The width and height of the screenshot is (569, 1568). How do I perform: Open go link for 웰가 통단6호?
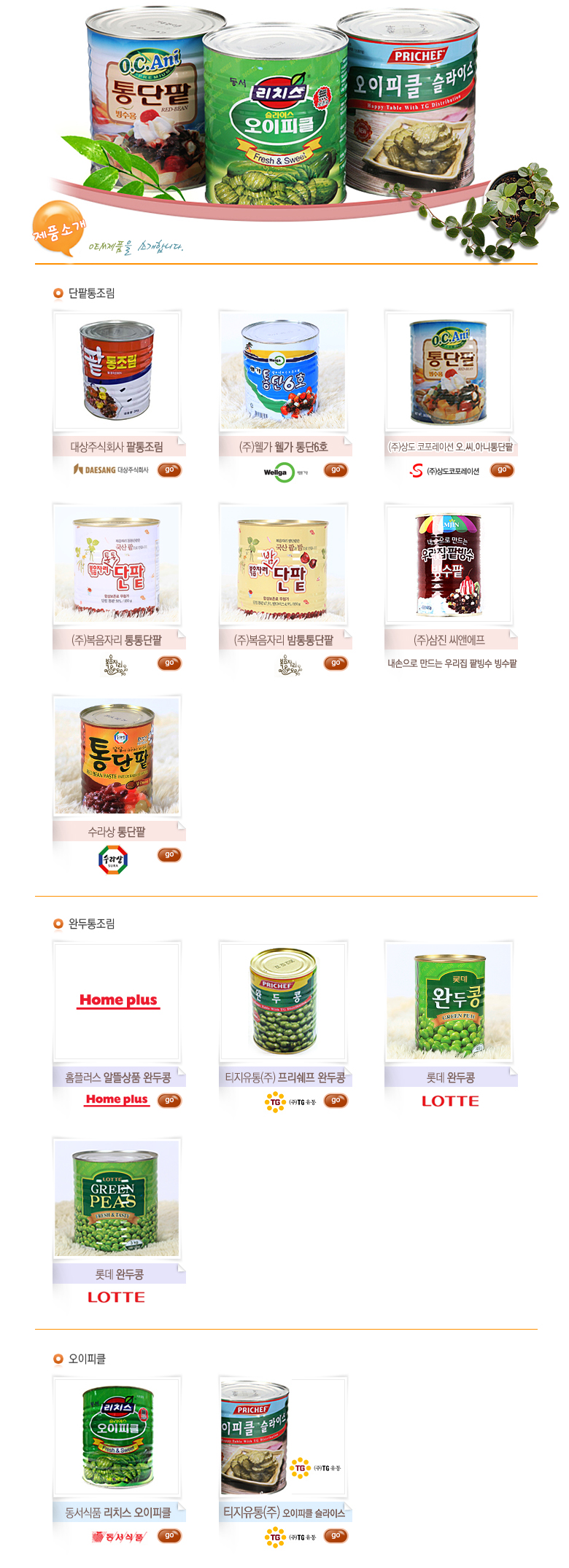(x=336, y=470)
